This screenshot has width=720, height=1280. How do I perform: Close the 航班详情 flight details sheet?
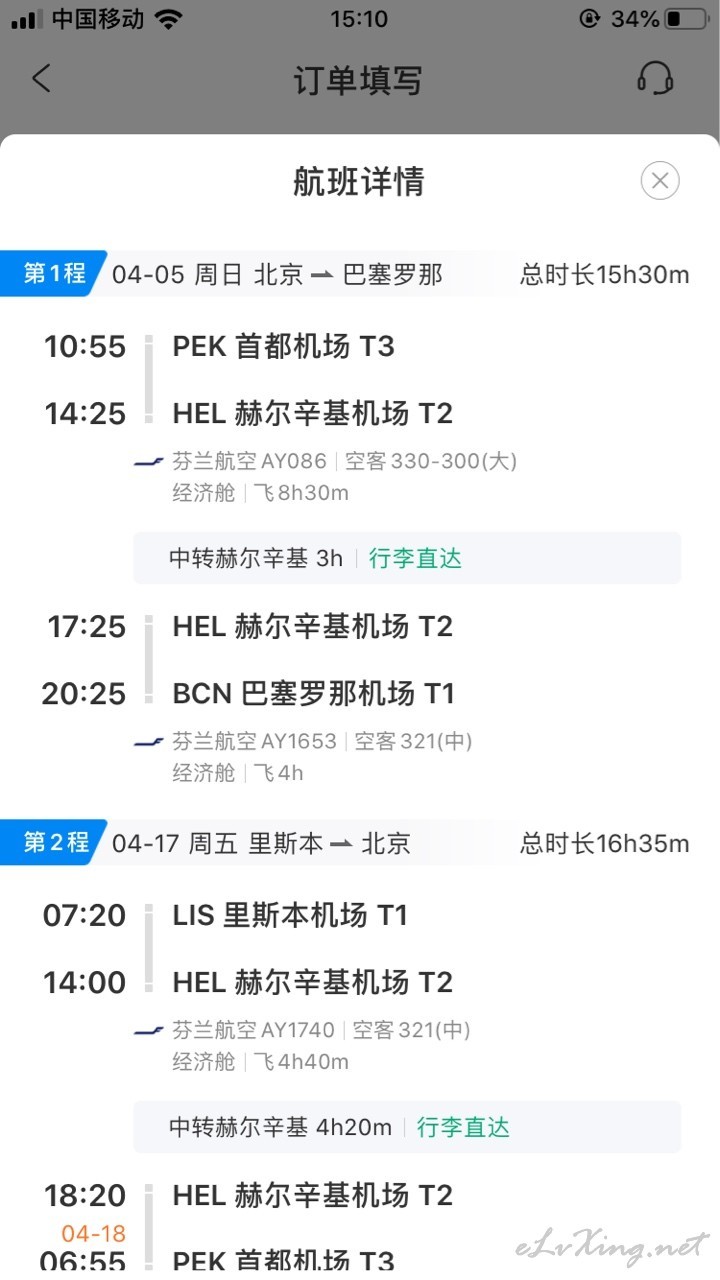660,181
